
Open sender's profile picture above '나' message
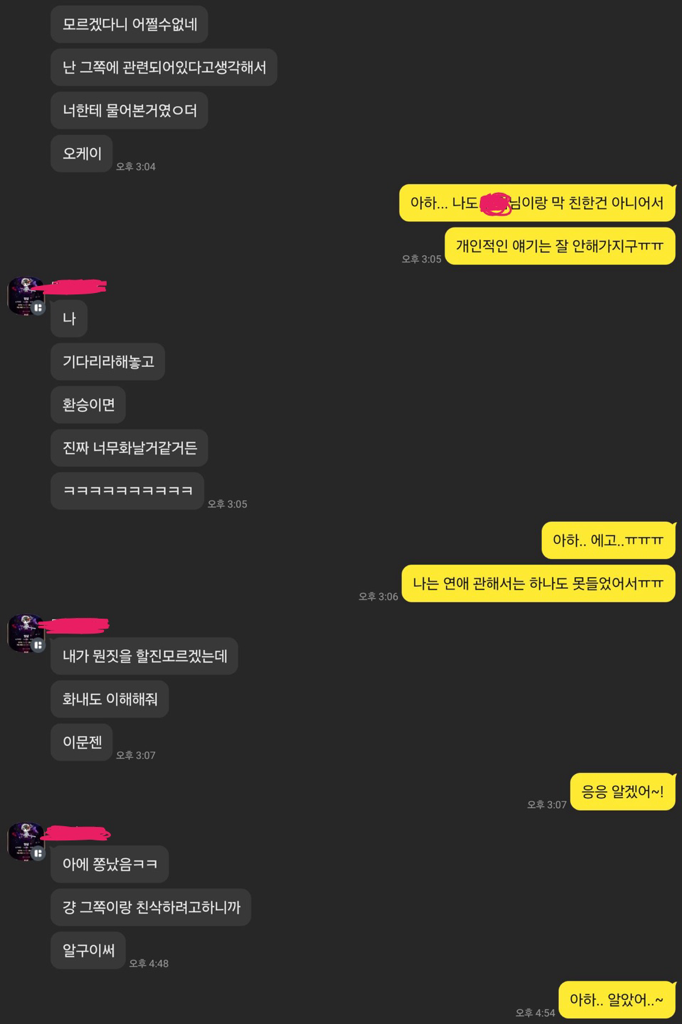(26, 296)
